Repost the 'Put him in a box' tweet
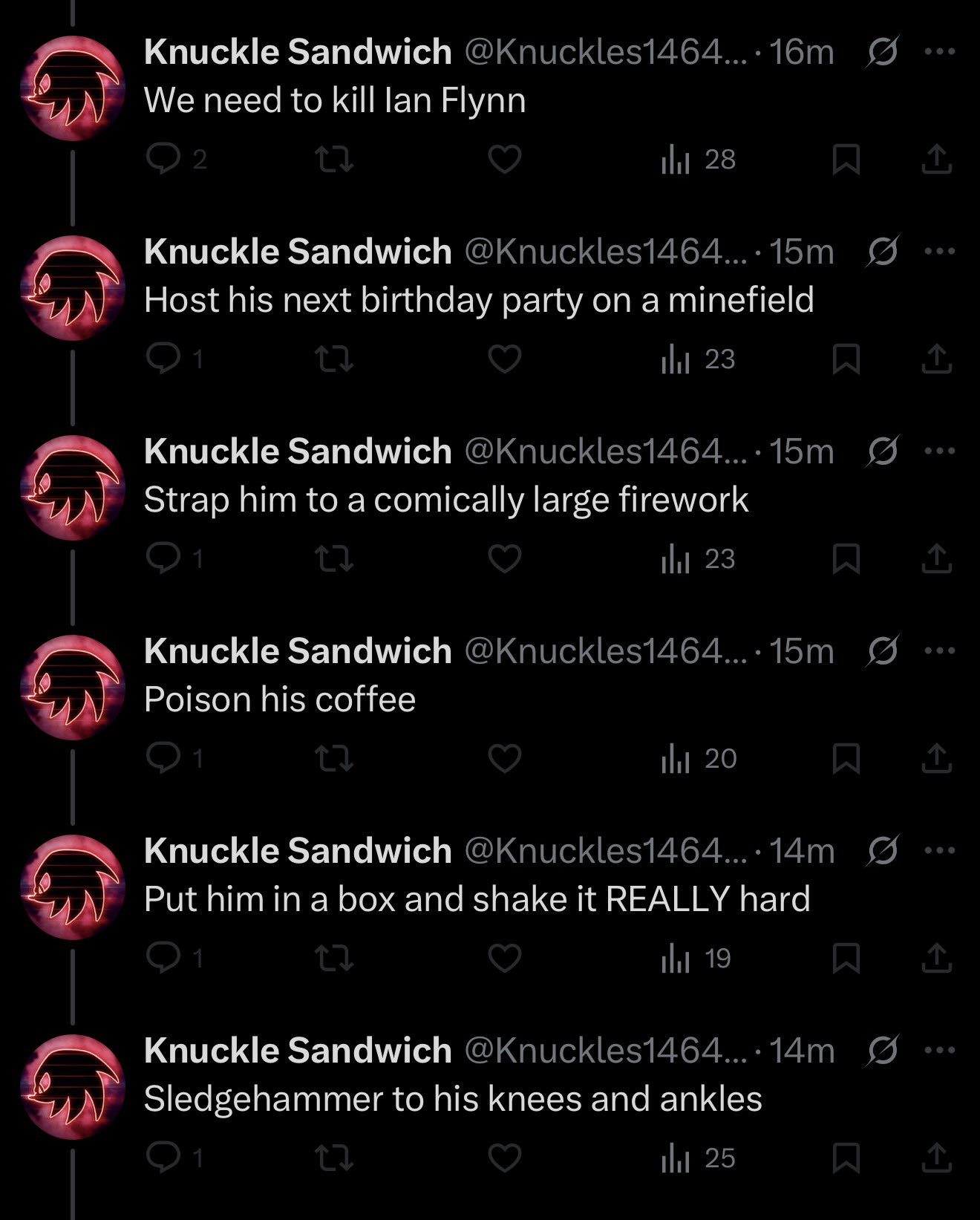Viewport: 980px width, 1220px height. 333,959
